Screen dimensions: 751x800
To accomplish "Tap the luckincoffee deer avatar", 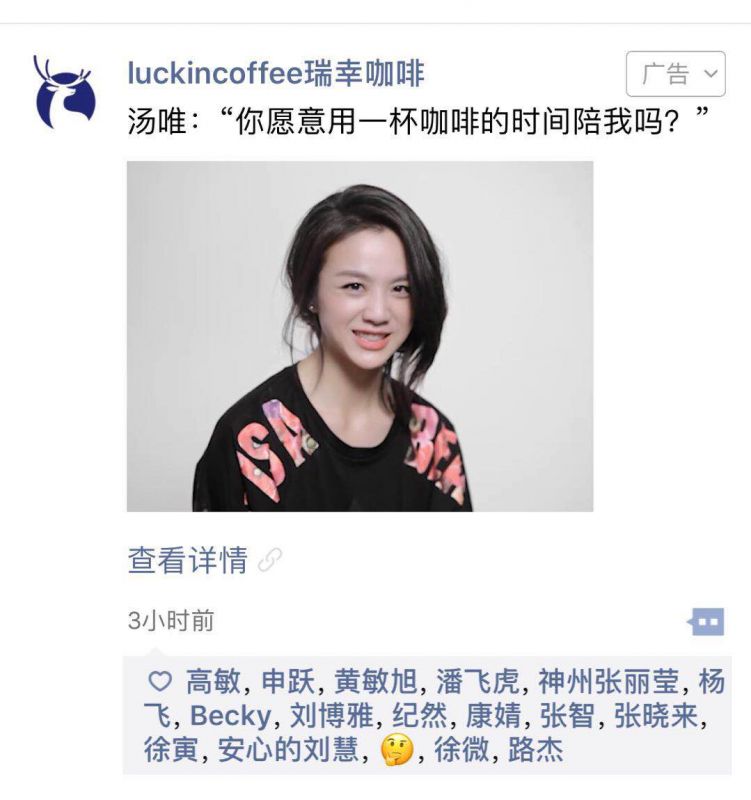I will coord(64,92).
